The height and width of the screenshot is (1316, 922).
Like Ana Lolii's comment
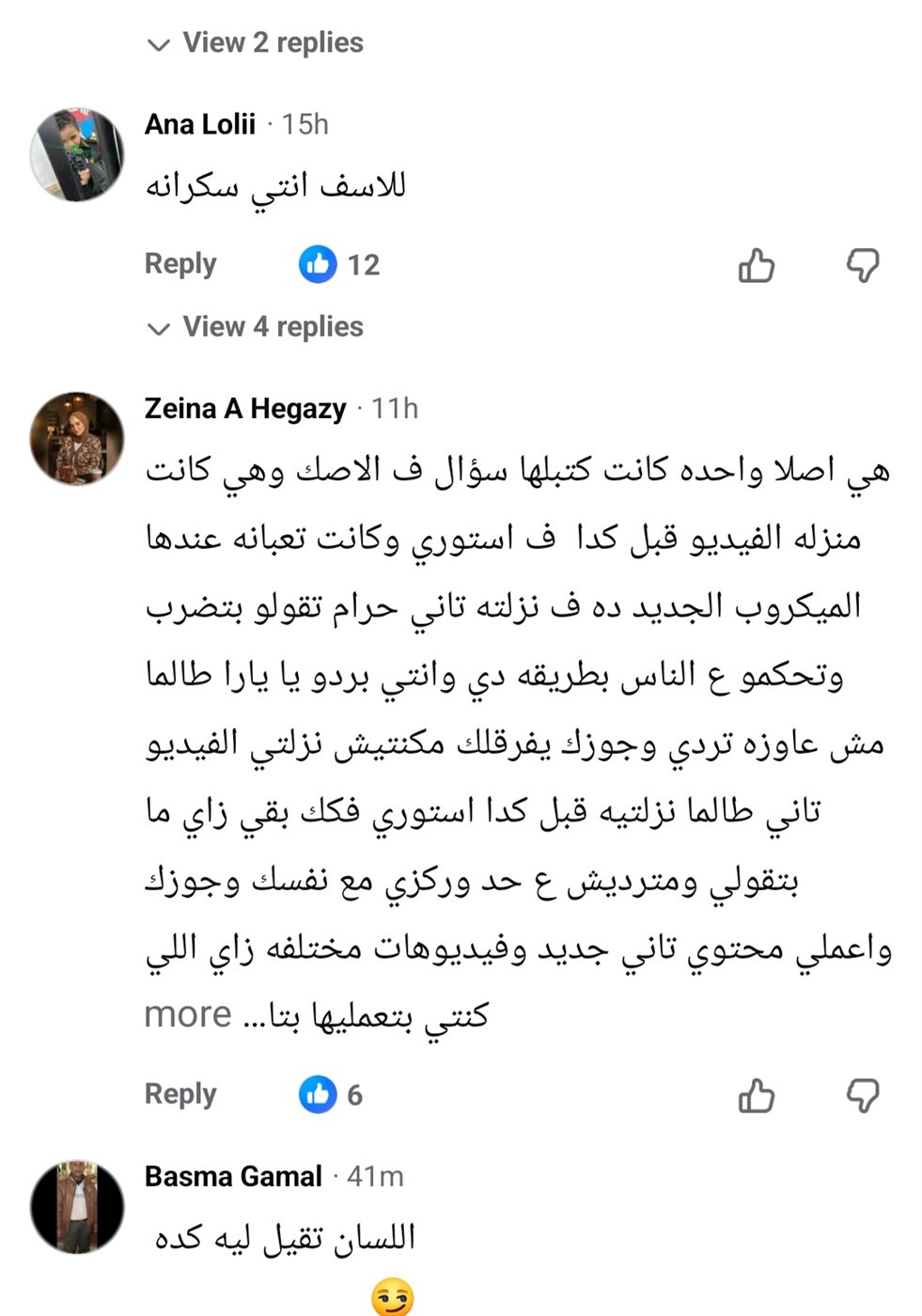(757, 266)
